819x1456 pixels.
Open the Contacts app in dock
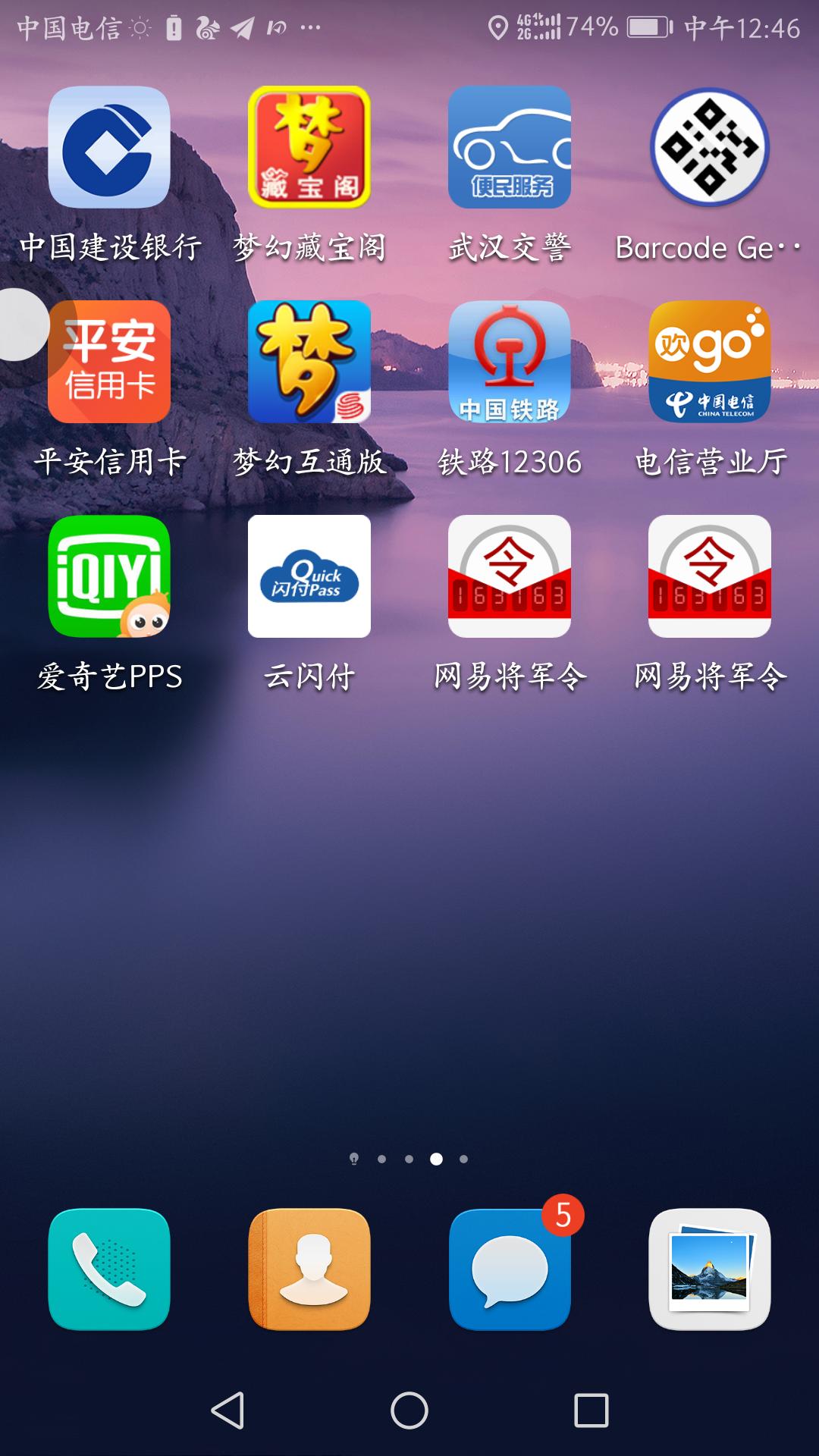(x=309, y=1269)
